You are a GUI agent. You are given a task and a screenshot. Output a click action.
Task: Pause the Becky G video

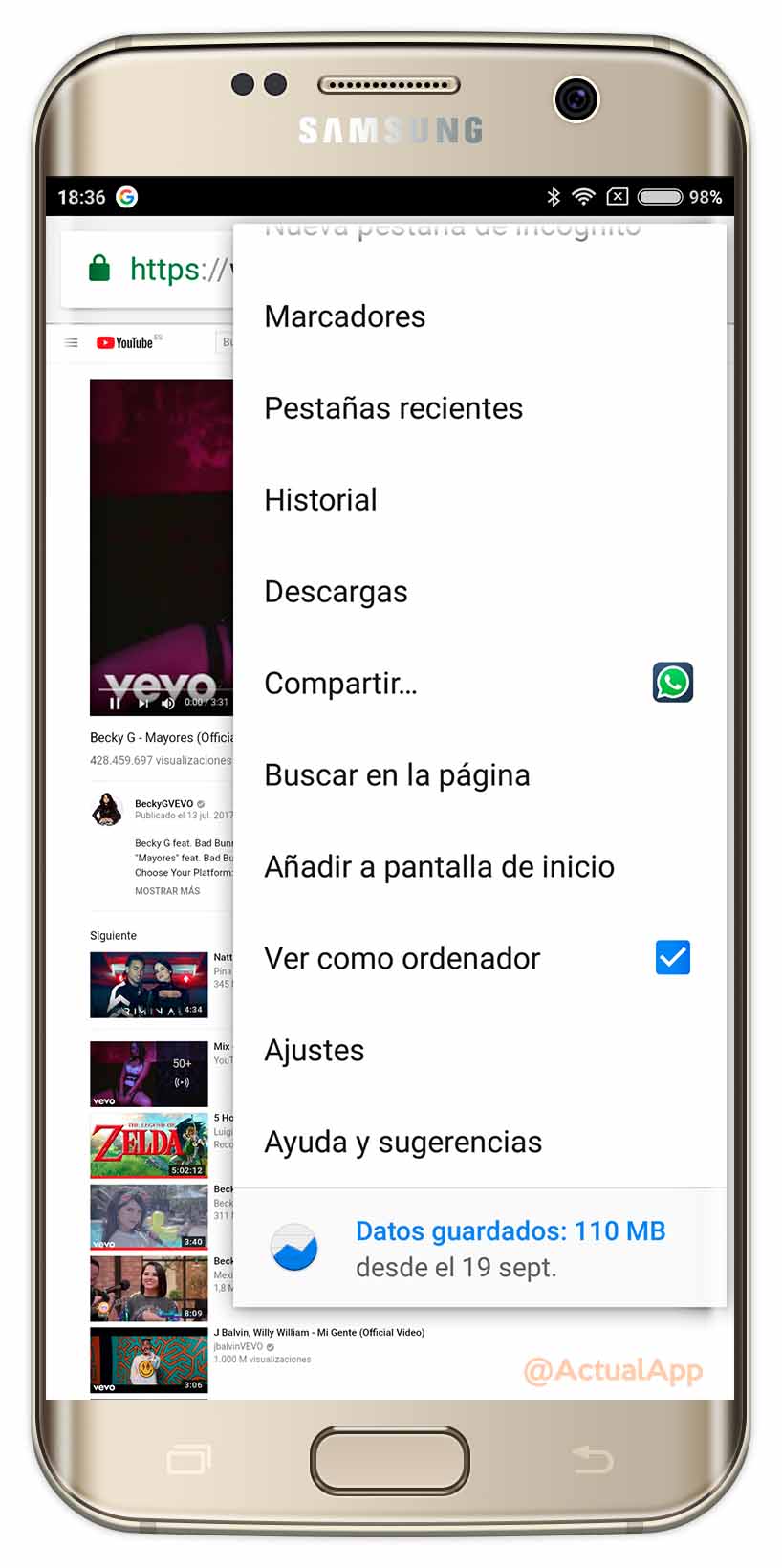point(115,703)
